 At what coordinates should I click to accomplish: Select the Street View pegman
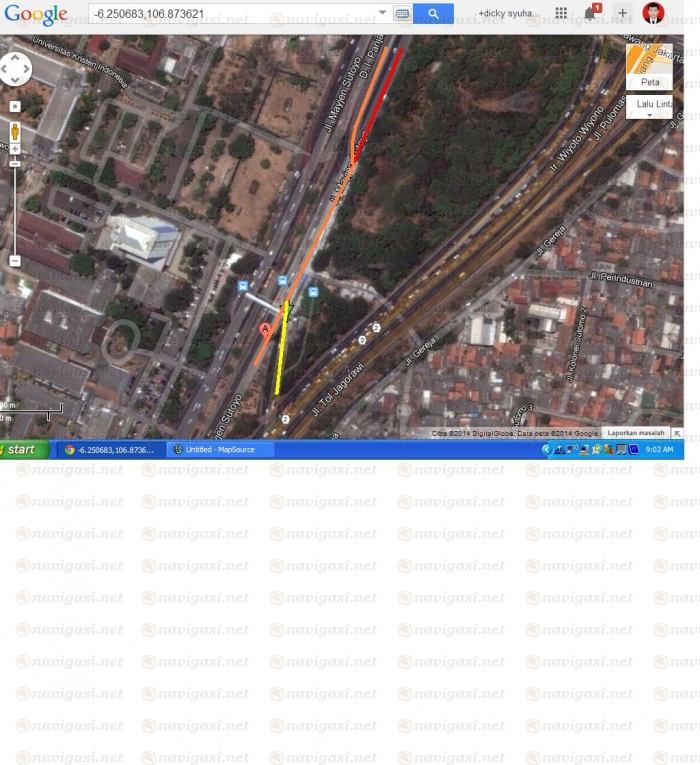(x=15, y=133)
